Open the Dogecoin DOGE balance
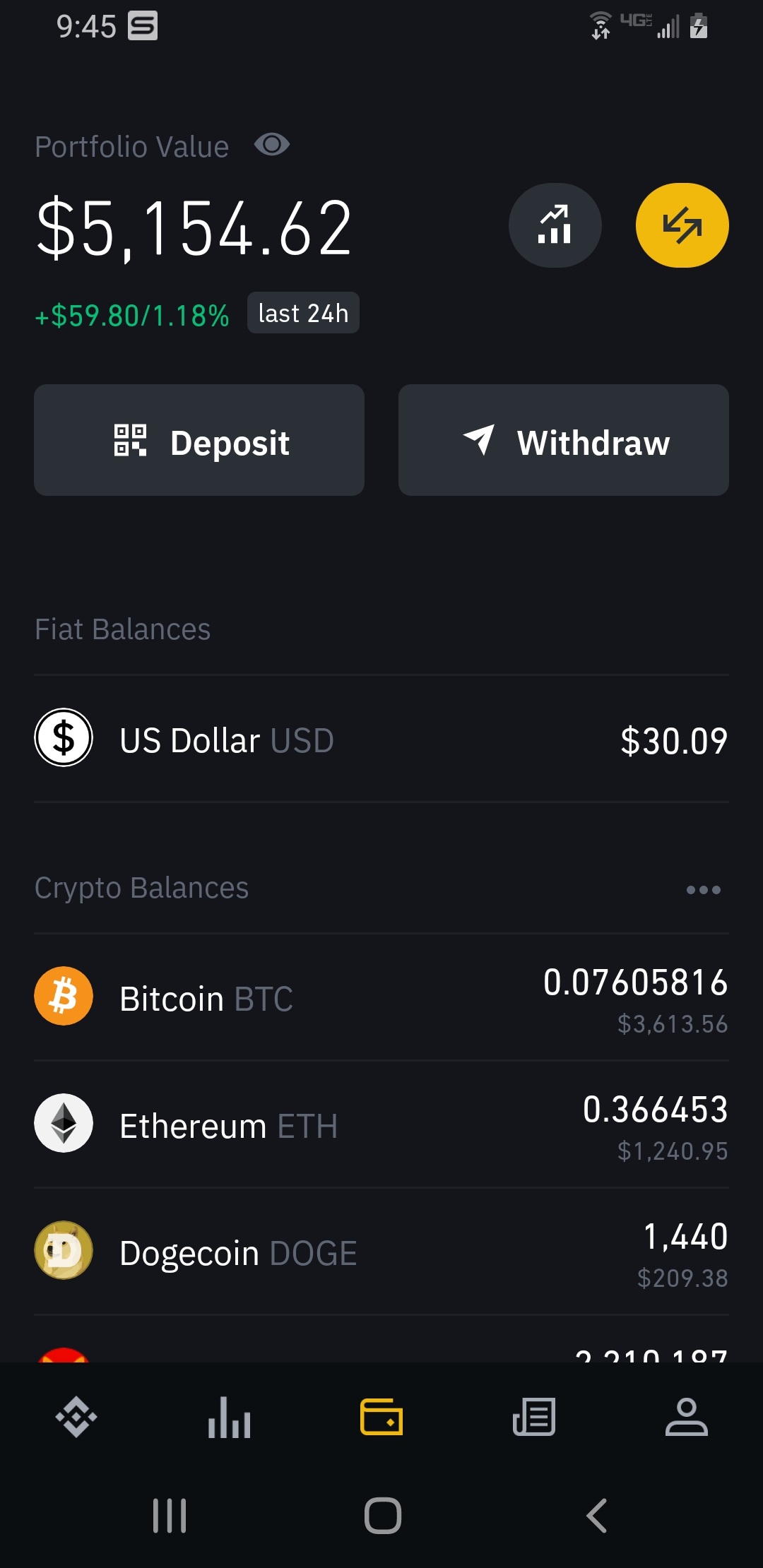Screen dimensions: 763x1568 (x=381, y=1252)
